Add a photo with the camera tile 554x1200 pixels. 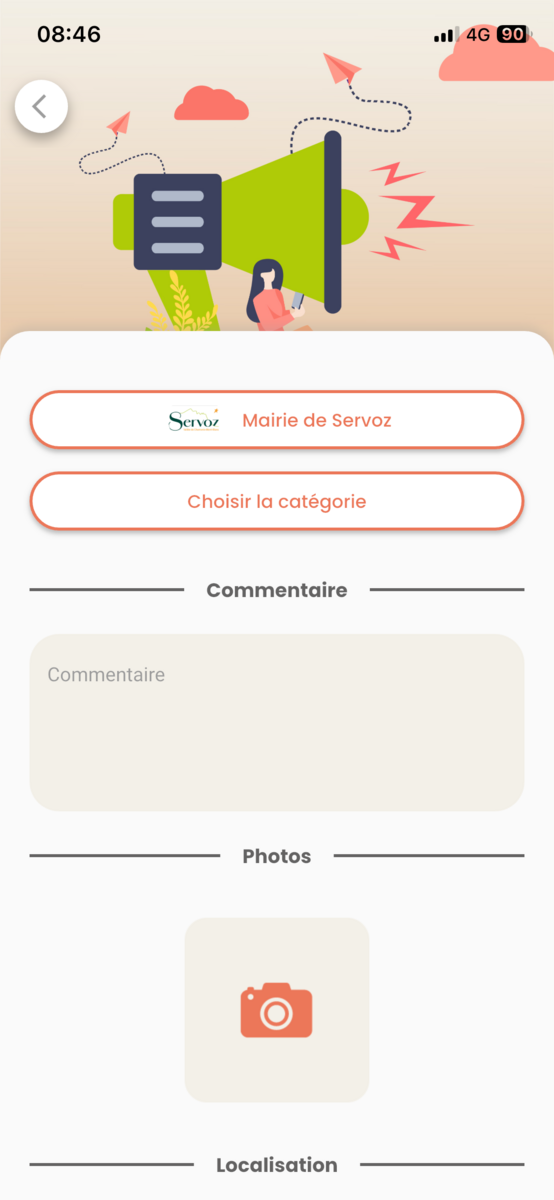pyautogui.click(x=277, y=1010)
